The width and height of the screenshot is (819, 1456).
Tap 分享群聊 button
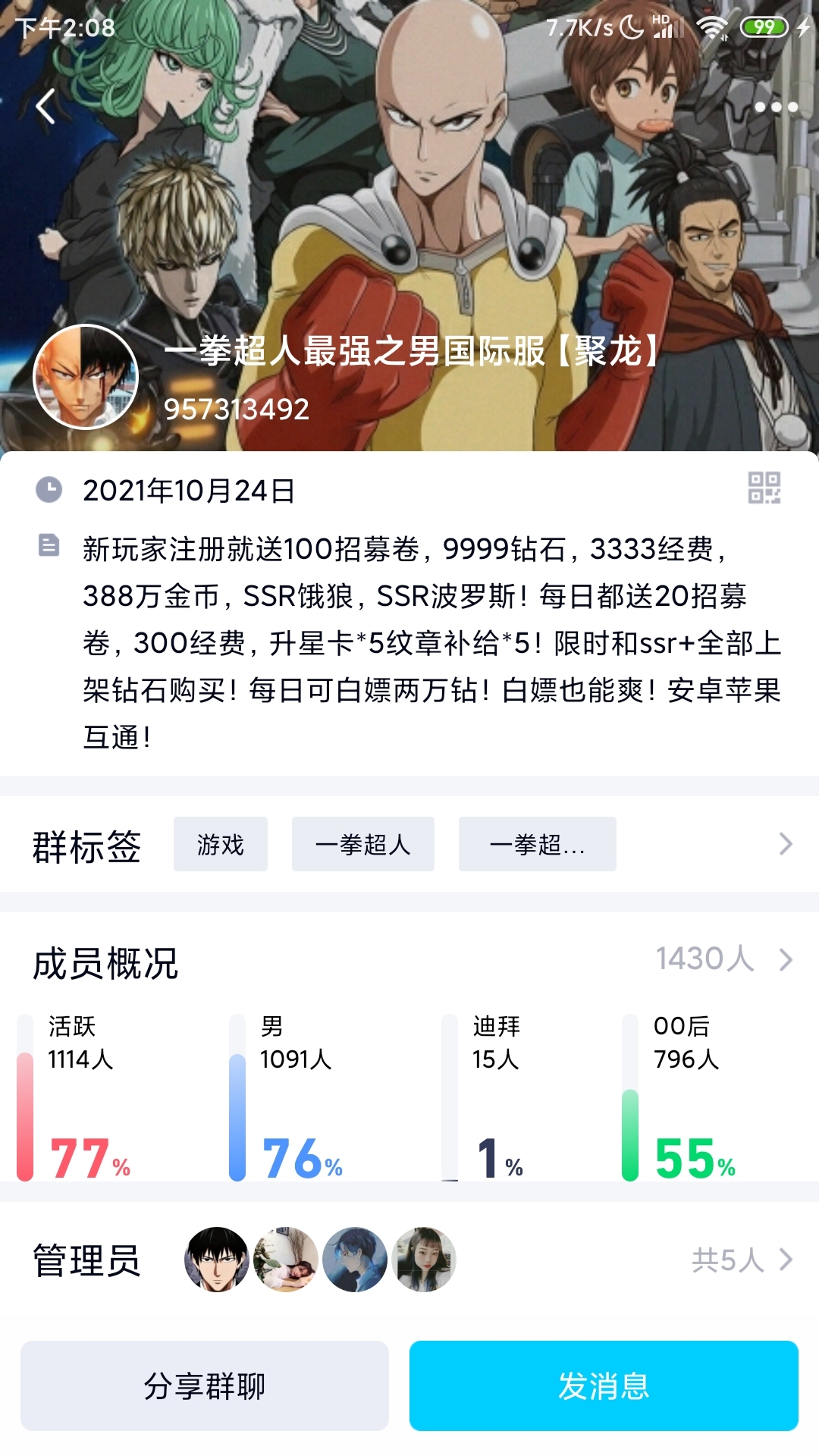205,1385
